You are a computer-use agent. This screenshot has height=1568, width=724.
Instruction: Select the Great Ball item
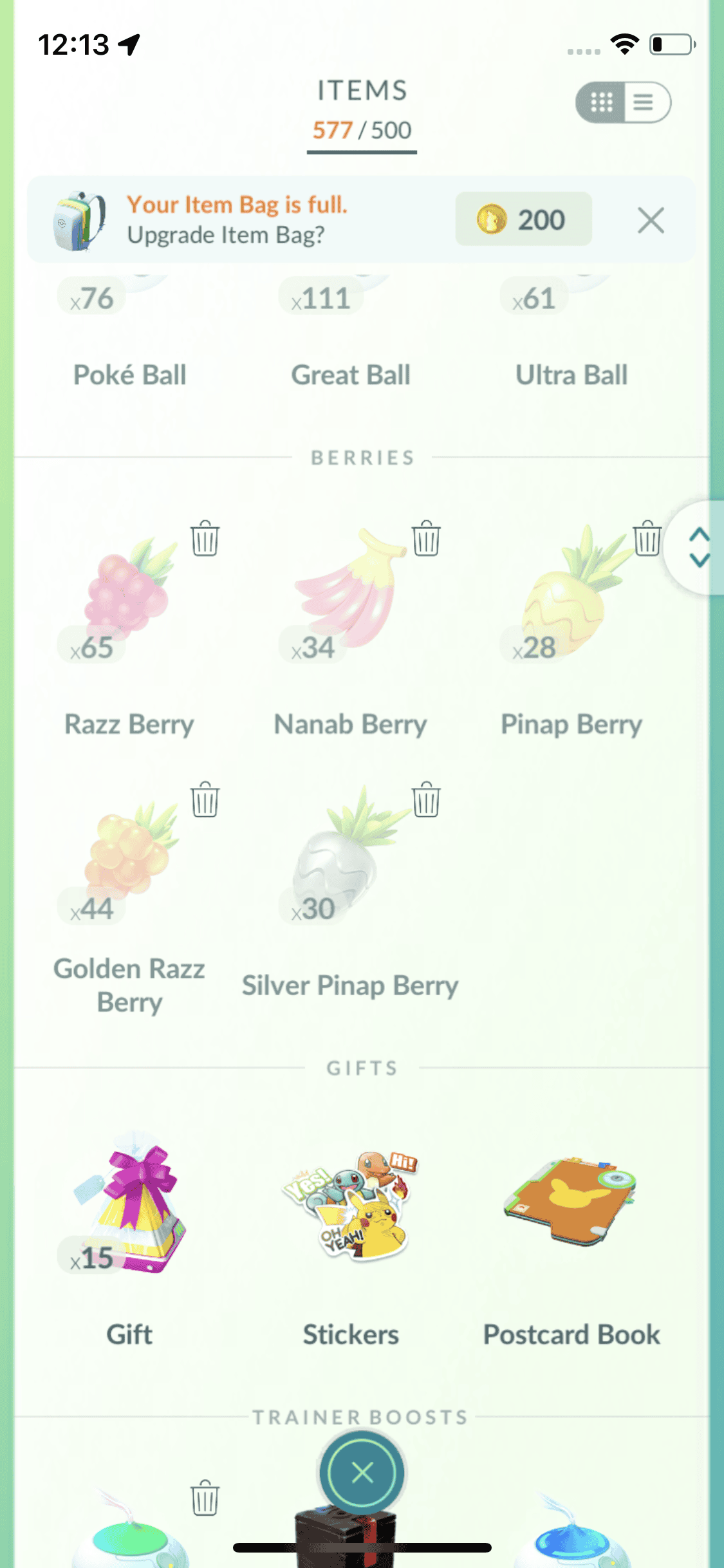pyautogui.click(x=351, y=335)
